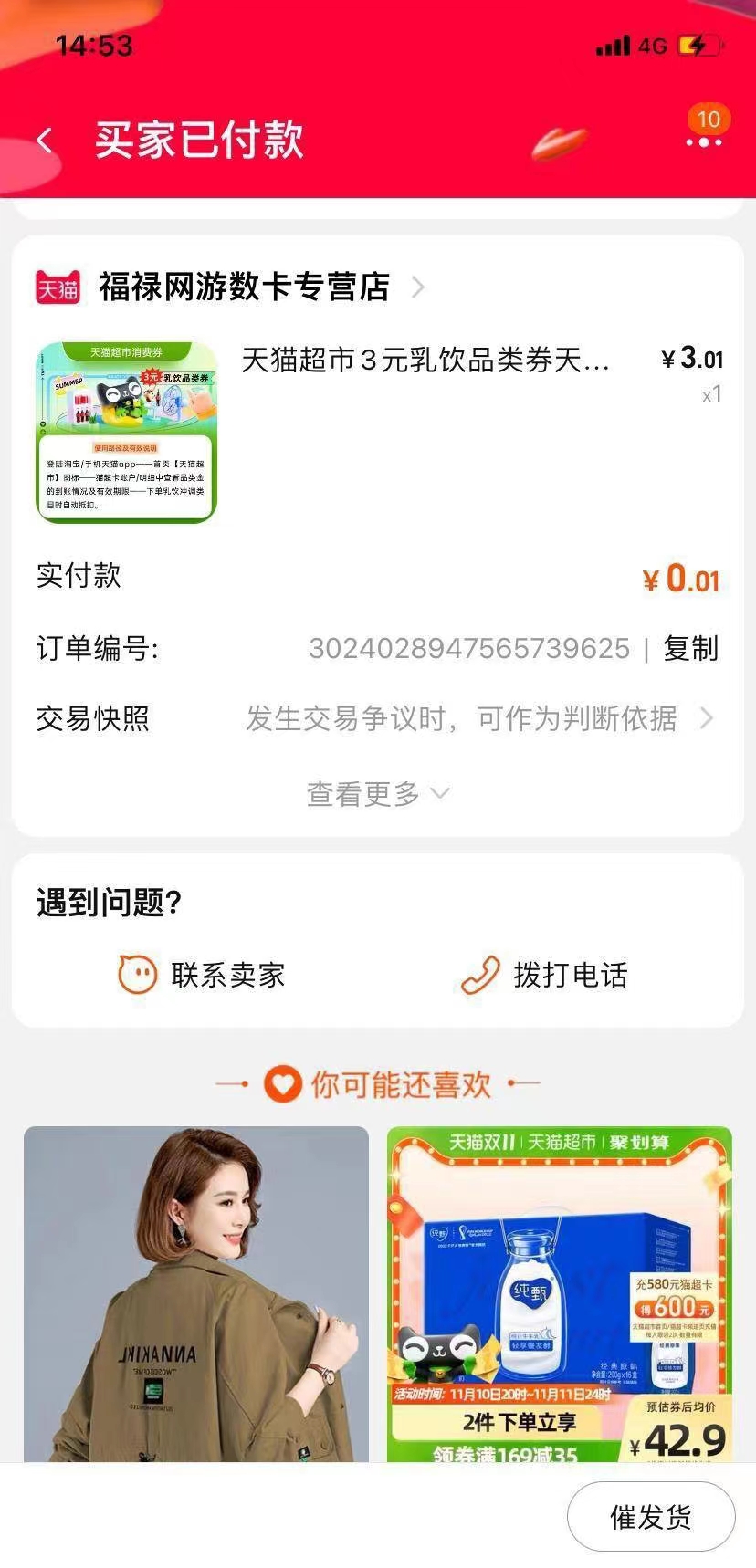Screen dimensions: 756x1568
Task: Tap 拨打电话 to call
Action: 545,974
